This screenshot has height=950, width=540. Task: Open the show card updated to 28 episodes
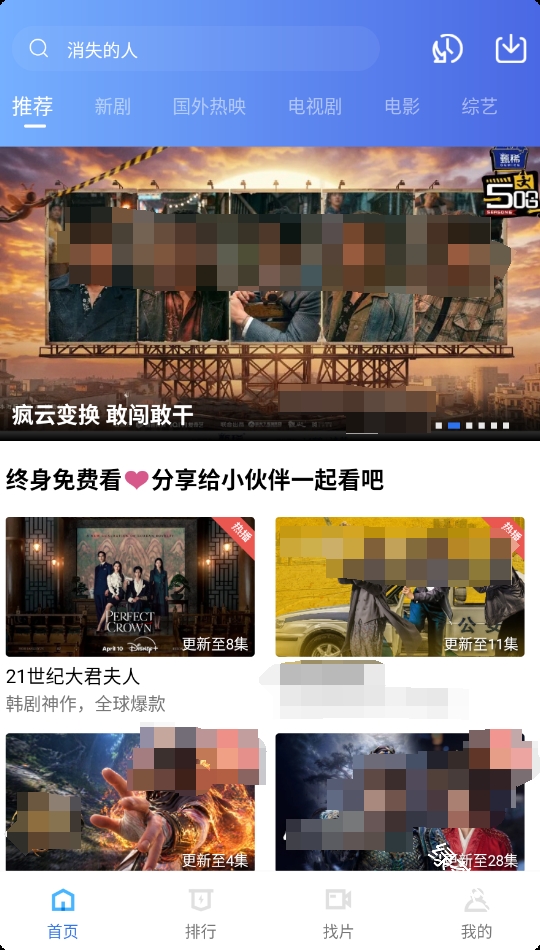tap(400, 802)
